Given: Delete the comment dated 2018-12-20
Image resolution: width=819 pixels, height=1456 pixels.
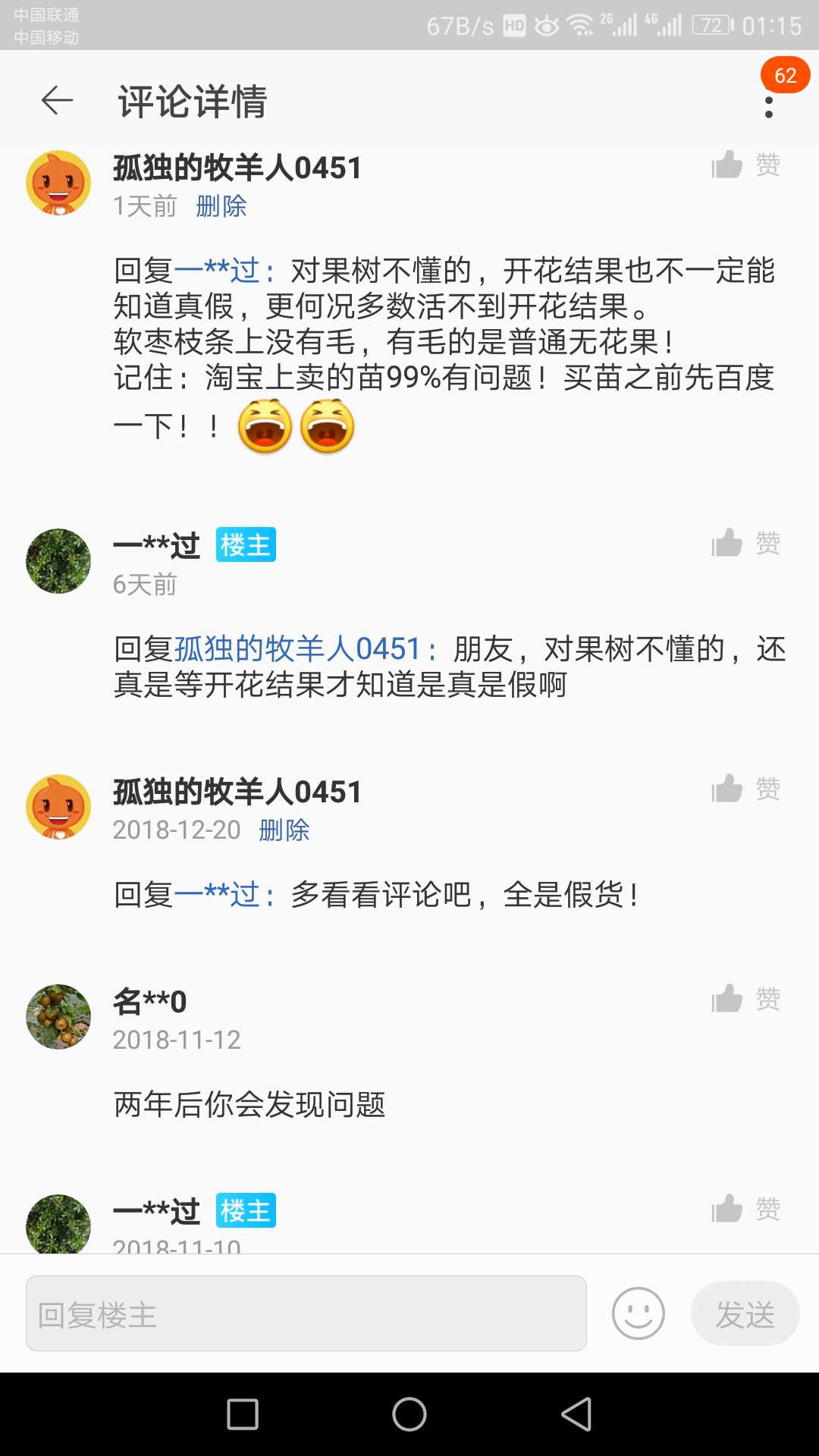Looking at the screenshot, I should coord(284,830).
